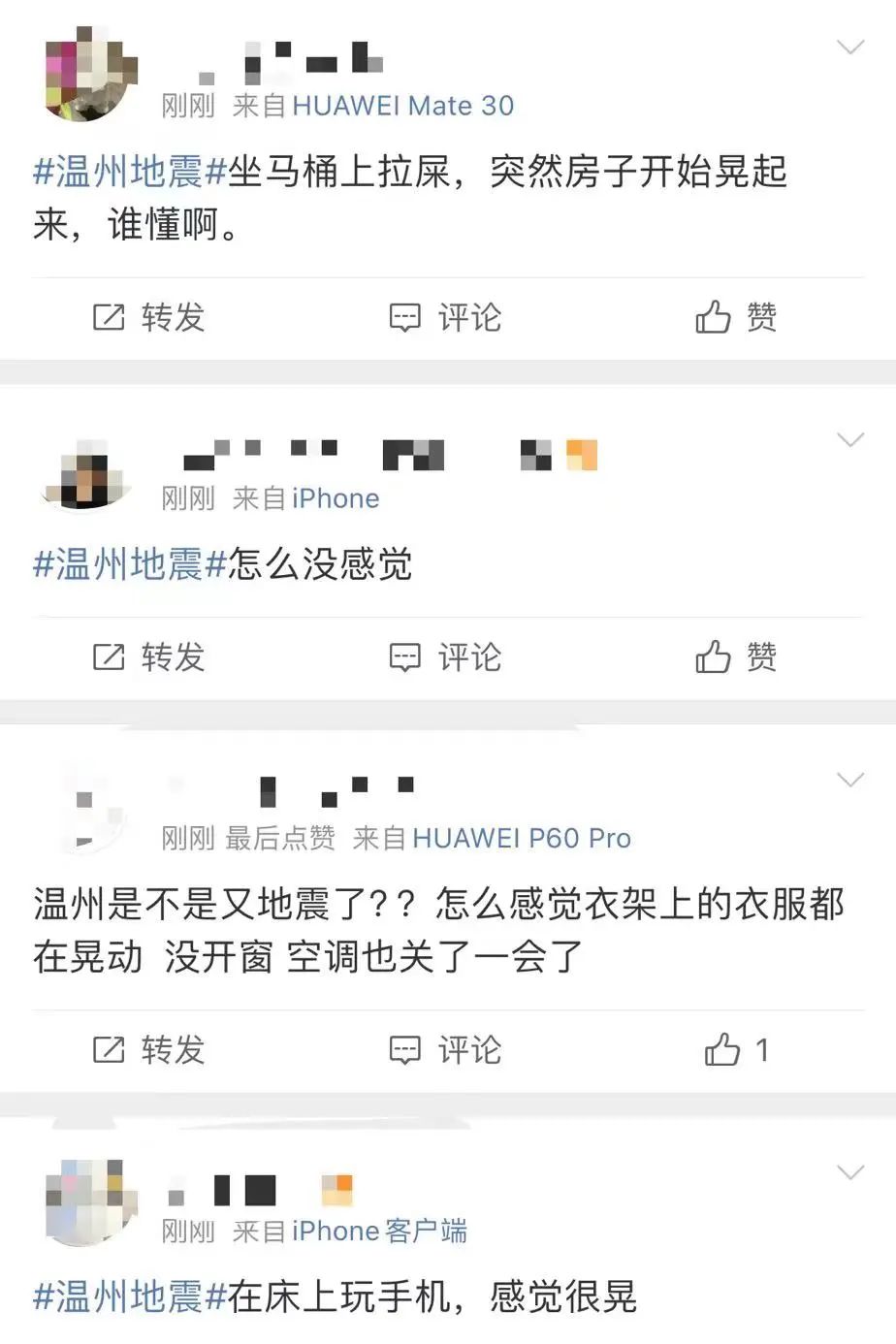Open the chevron menu on the 在床上玩手机 post
The image size is (896, 1344).
850,1172
